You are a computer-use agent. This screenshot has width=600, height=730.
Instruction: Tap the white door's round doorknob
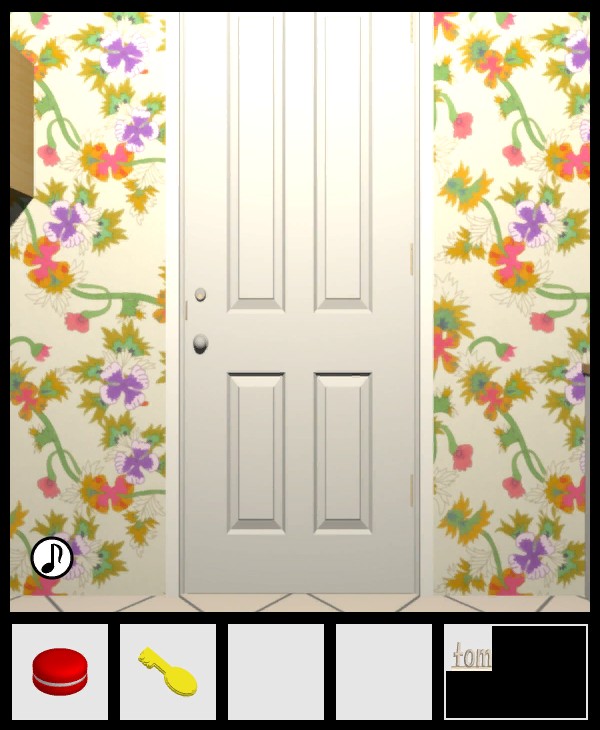[x=201, y=343]
